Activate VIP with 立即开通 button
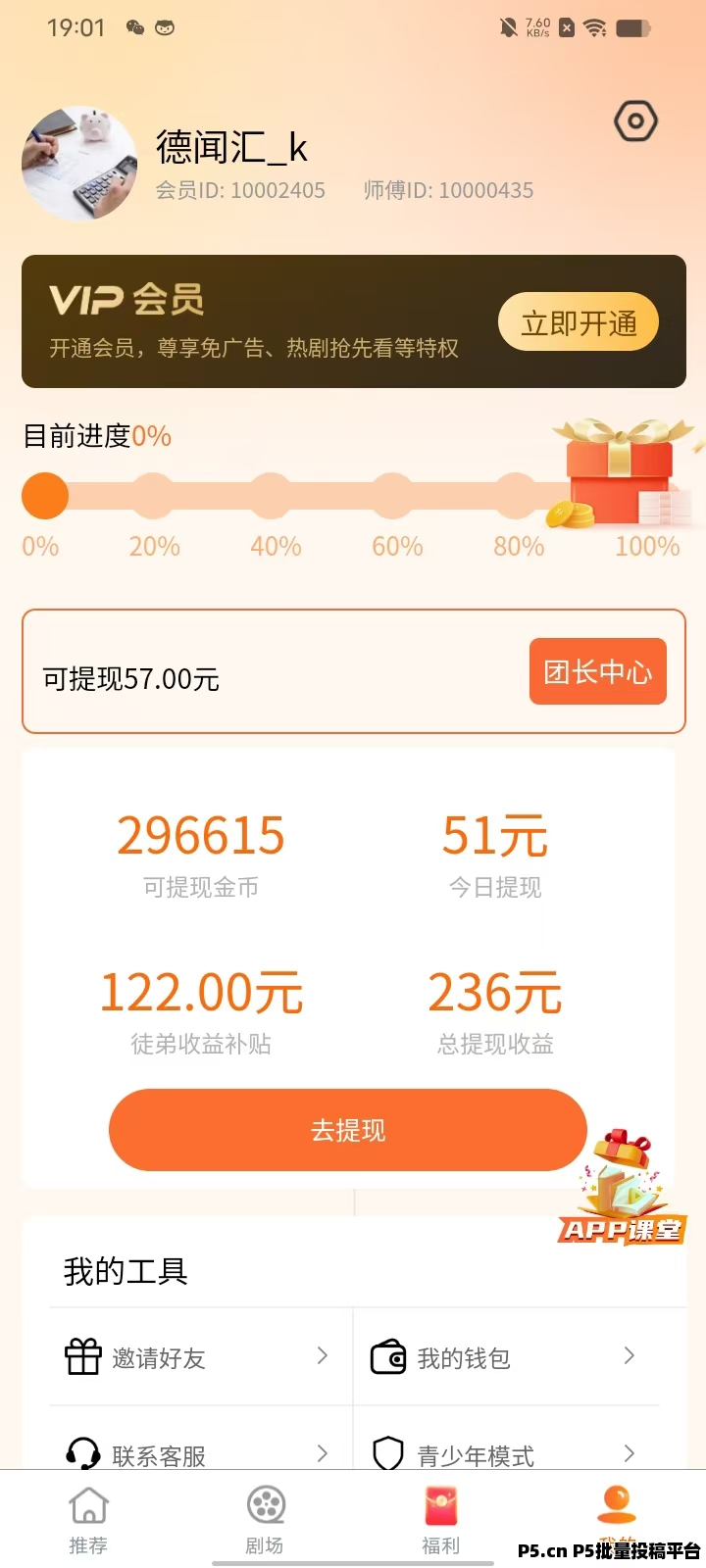This screenshot has height=1568, width=706. point(579,322)
